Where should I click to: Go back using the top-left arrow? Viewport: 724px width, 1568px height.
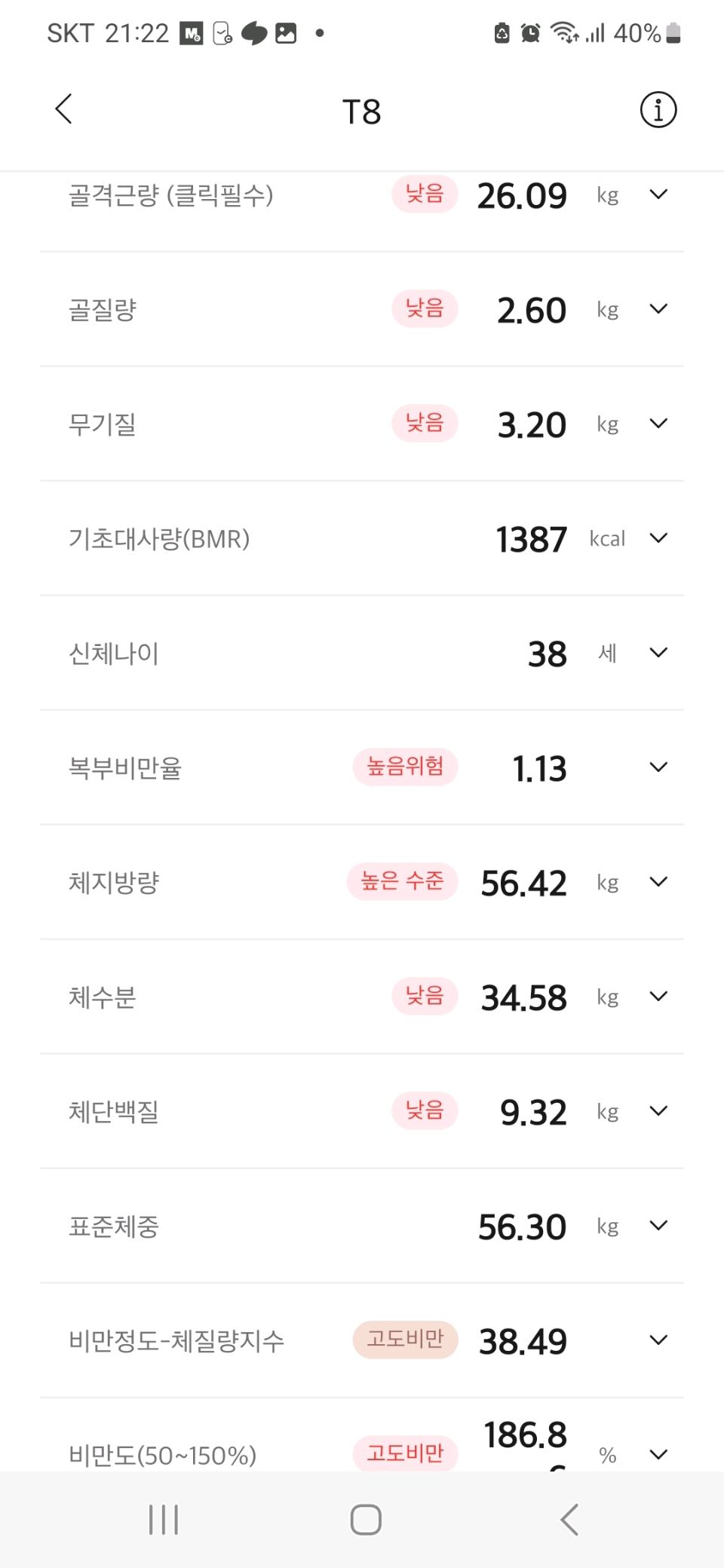(64, 109)
